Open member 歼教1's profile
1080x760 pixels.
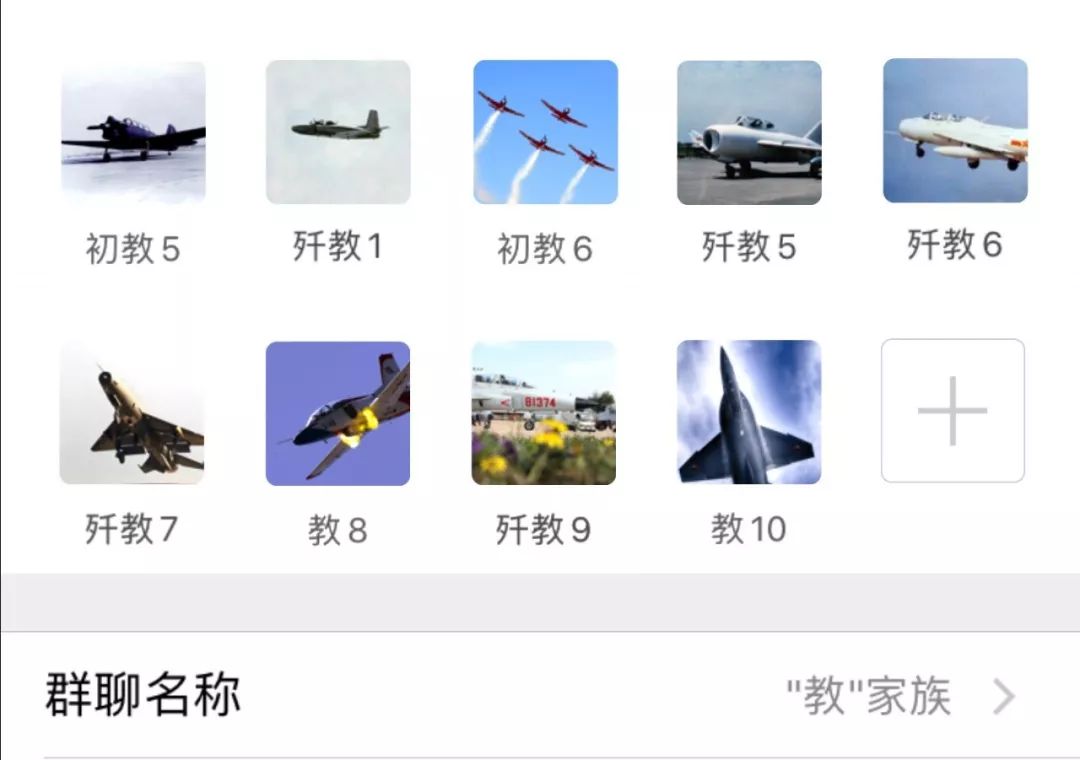pyautogui.click(x=338, y=132)
